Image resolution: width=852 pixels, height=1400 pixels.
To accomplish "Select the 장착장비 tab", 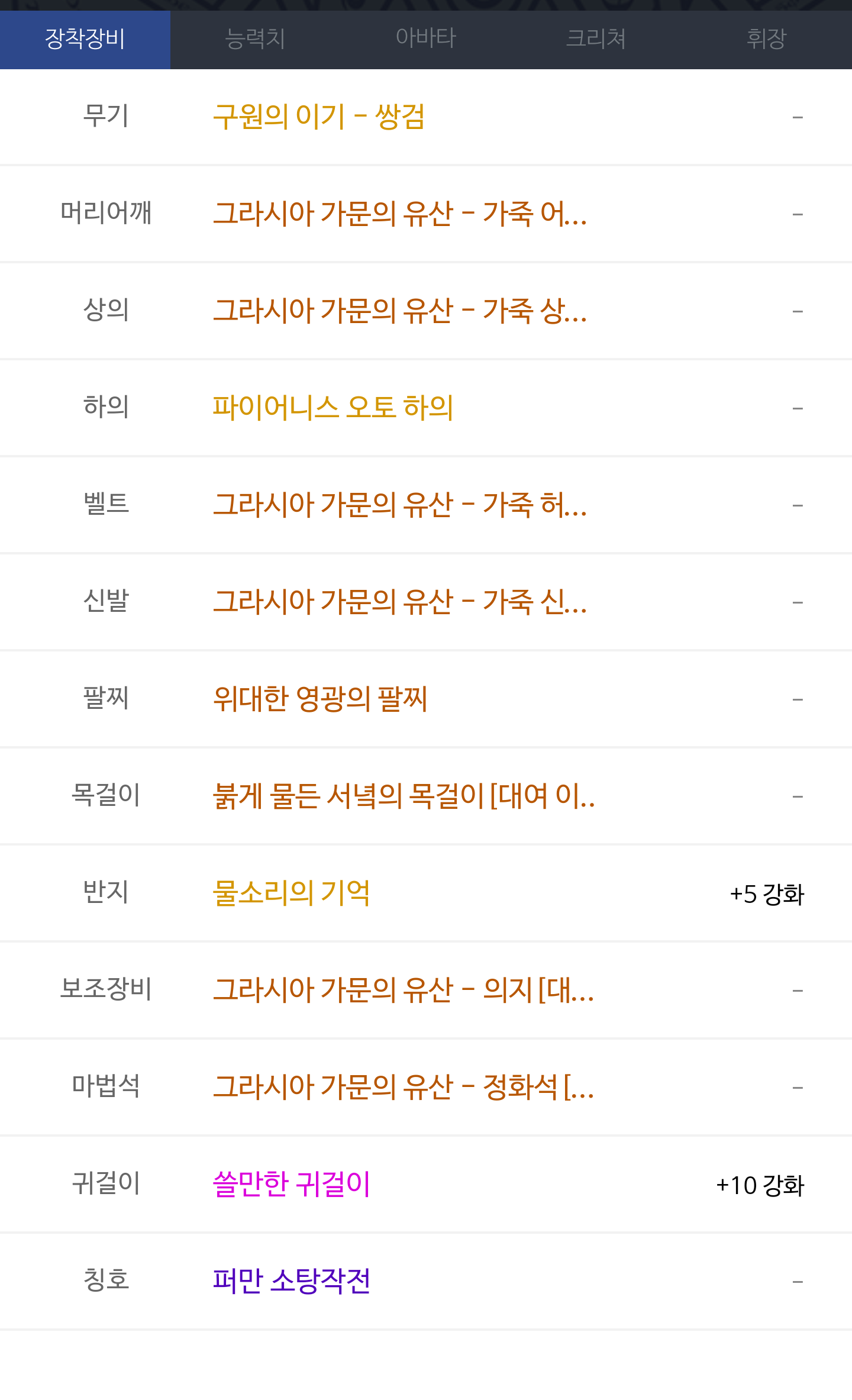I will click(x=85, y=39).
